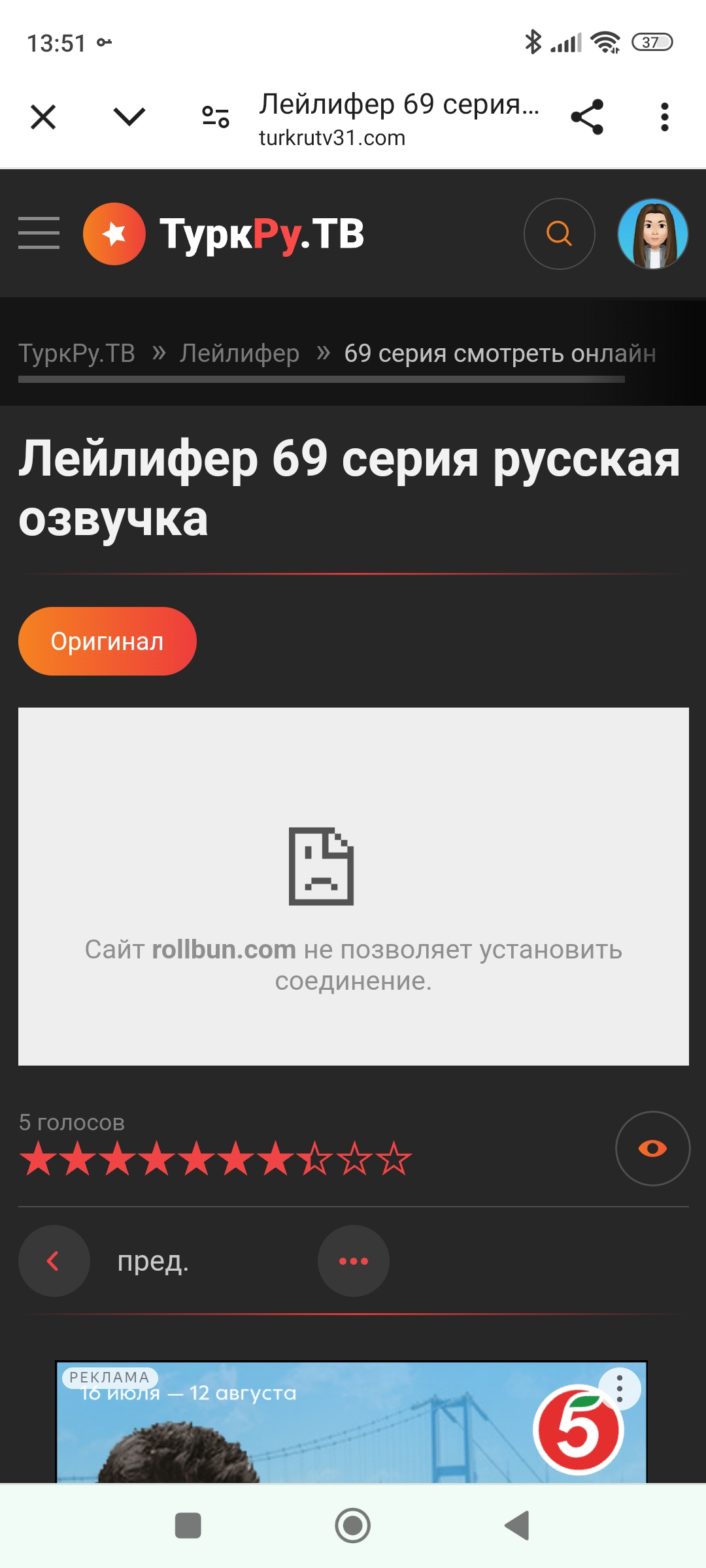Close the browser custom tab

pyautogui.click(x=43, y=118)
